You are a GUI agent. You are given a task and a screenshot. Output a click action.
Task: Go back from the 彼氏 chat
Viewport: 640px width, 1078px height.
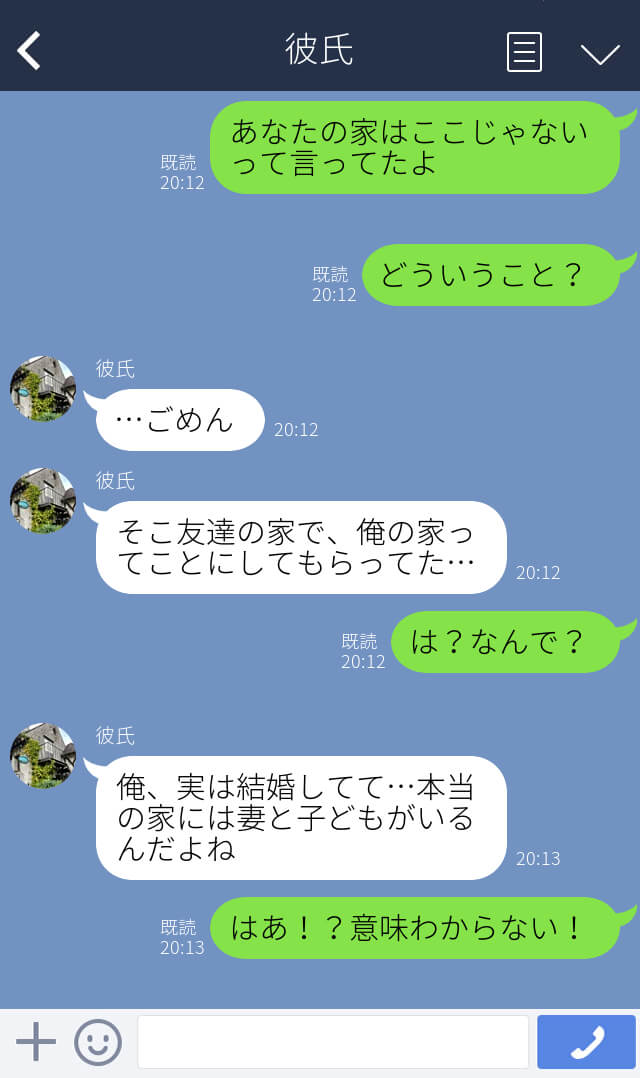(30, 51)
